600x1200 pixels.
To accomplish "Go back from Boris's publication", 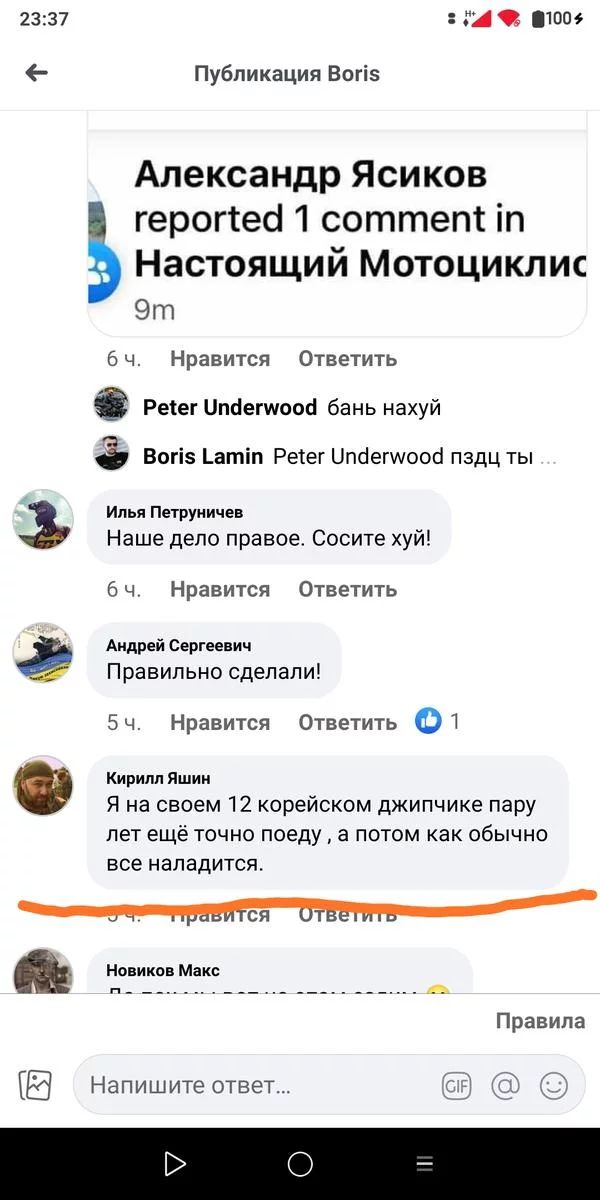I will (x=37, y=73).
